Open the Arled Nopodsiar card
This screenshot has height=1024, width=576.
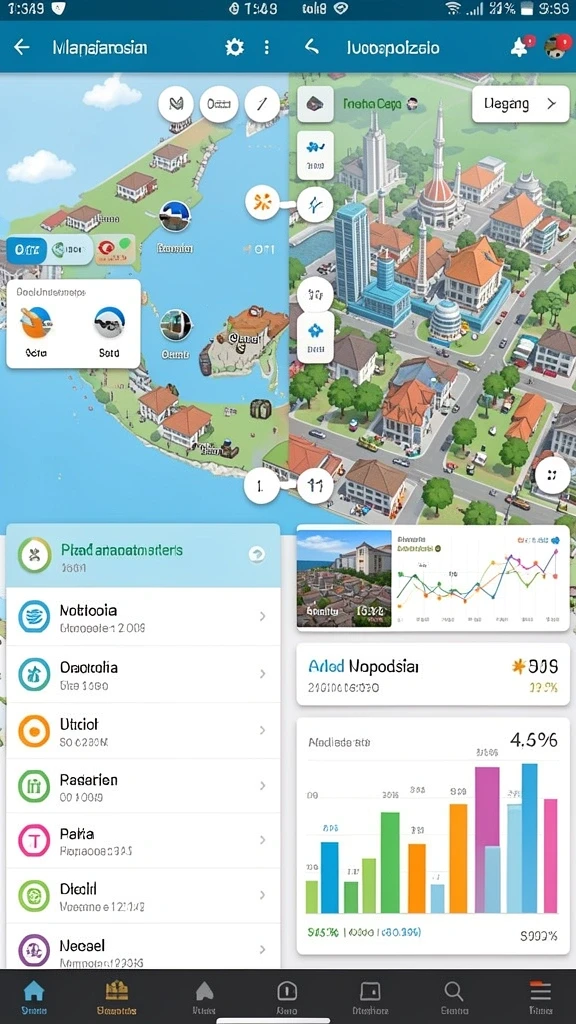[x=433, y=675]
